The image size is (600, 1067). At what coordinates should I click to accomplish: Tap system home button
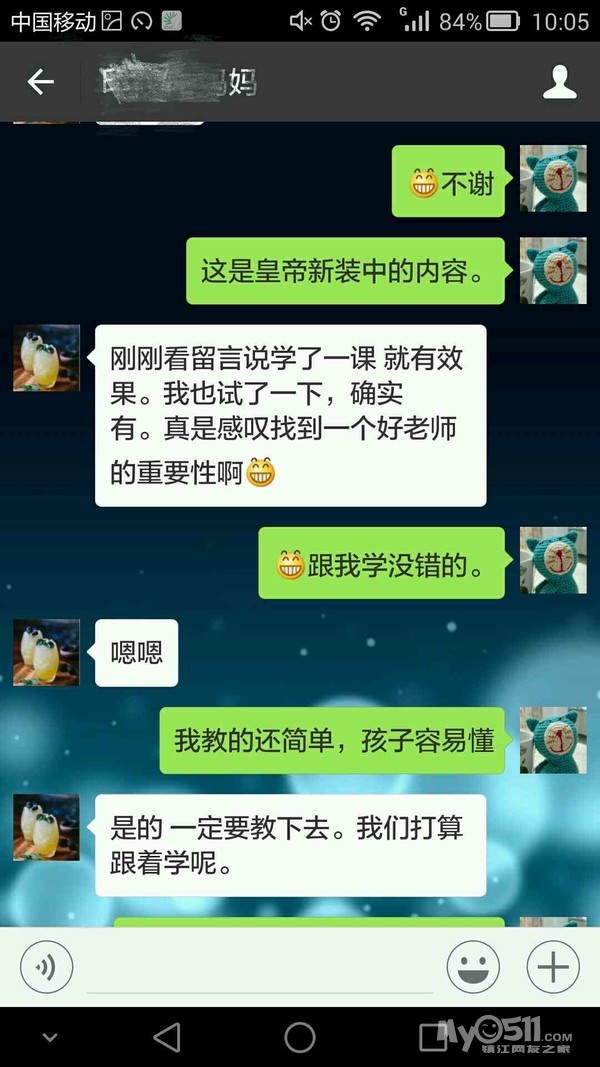(x=299, y=1037)
